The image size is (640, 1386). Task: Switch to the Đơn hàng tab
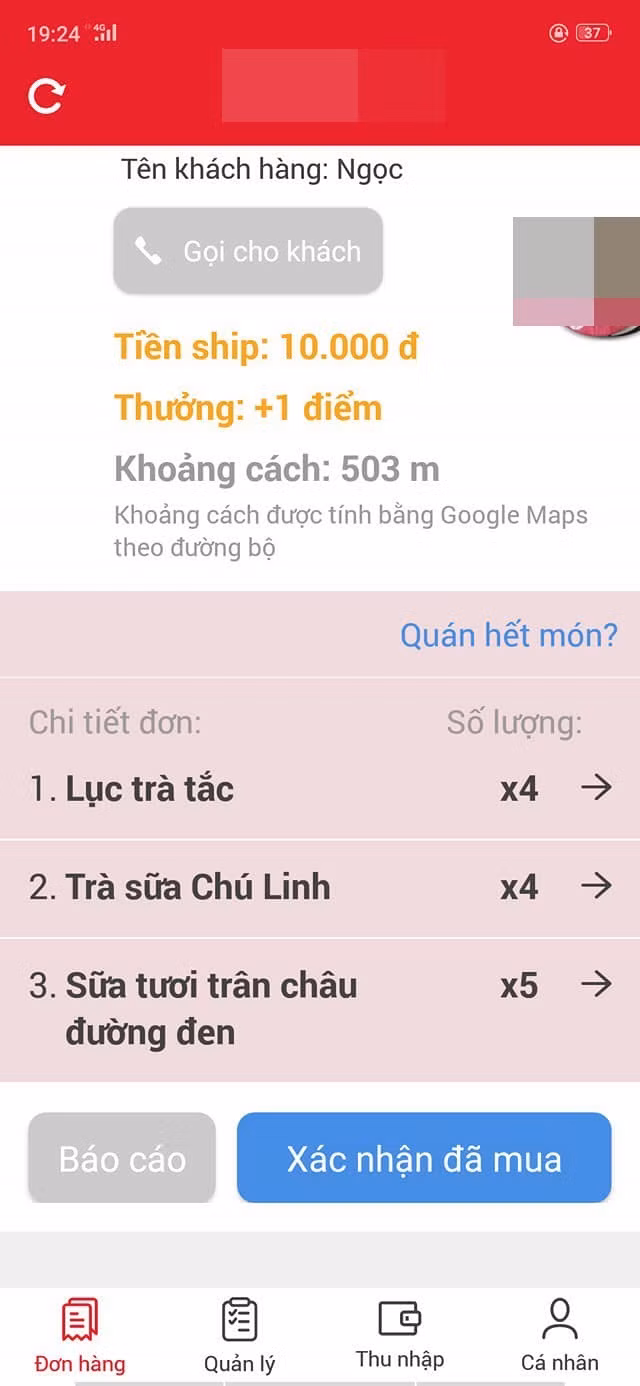(80, 1336)
